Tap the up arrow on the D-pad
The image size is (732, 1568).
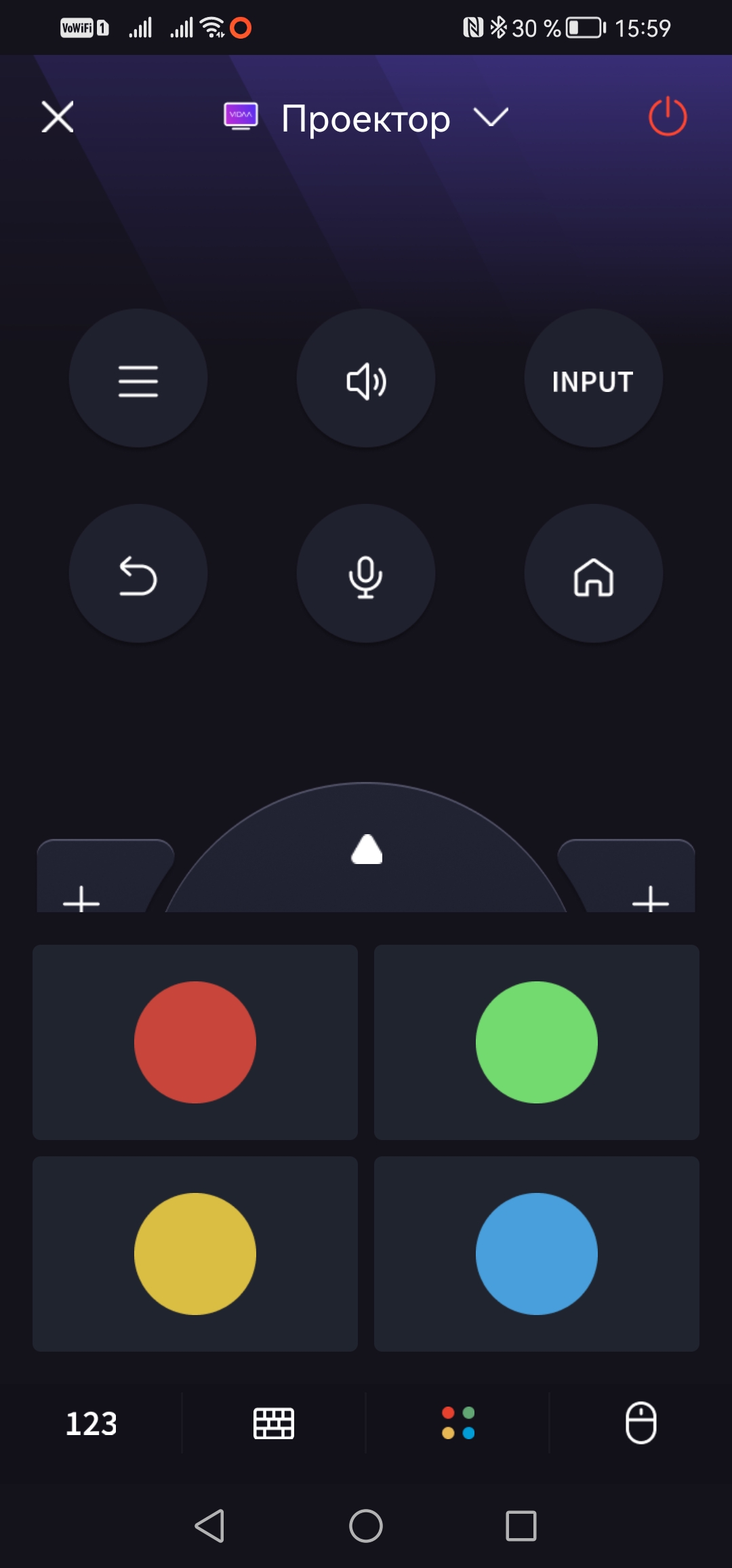coord(367,849)
